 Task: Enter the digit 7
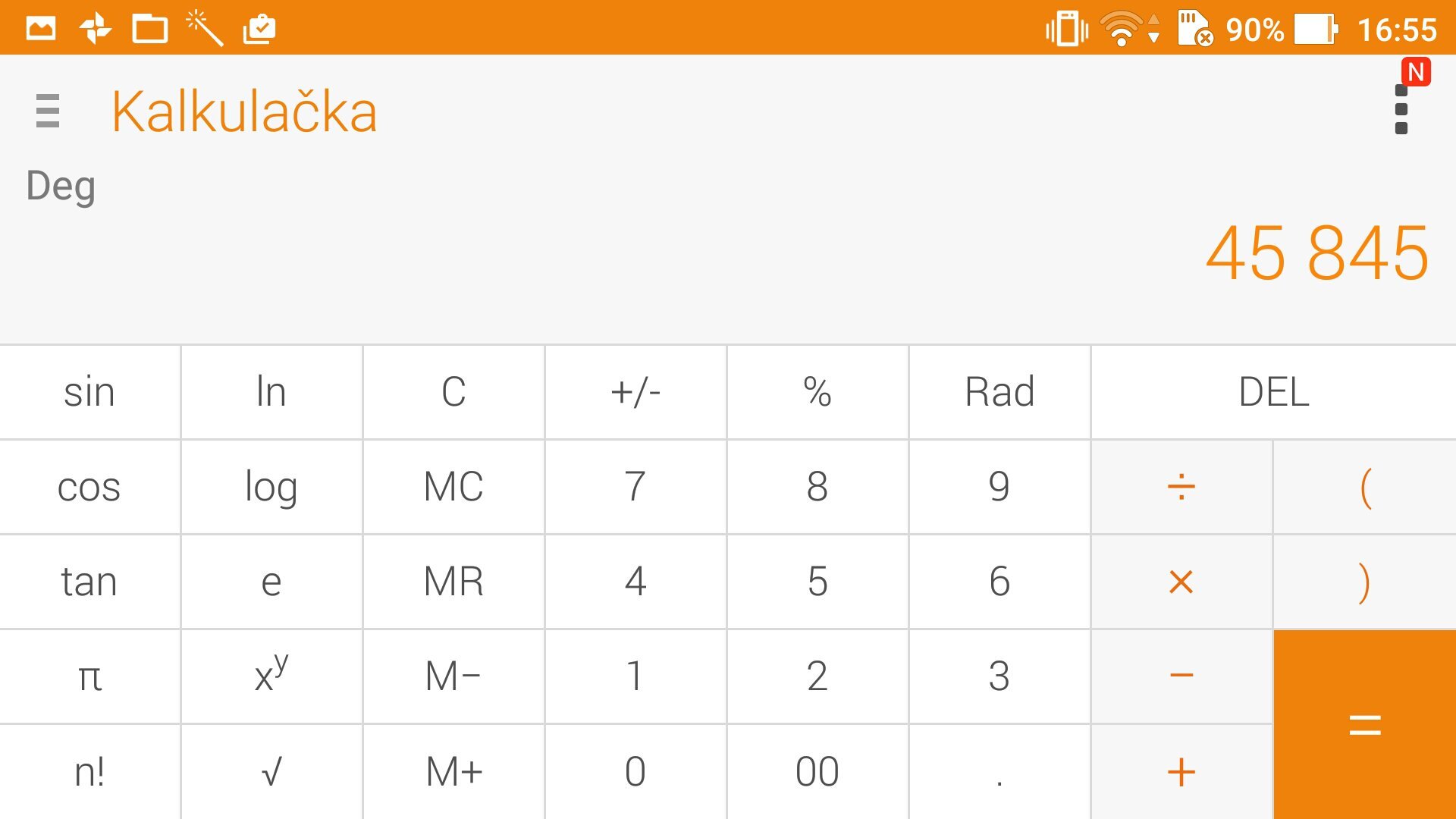click(x=635, y=487)
